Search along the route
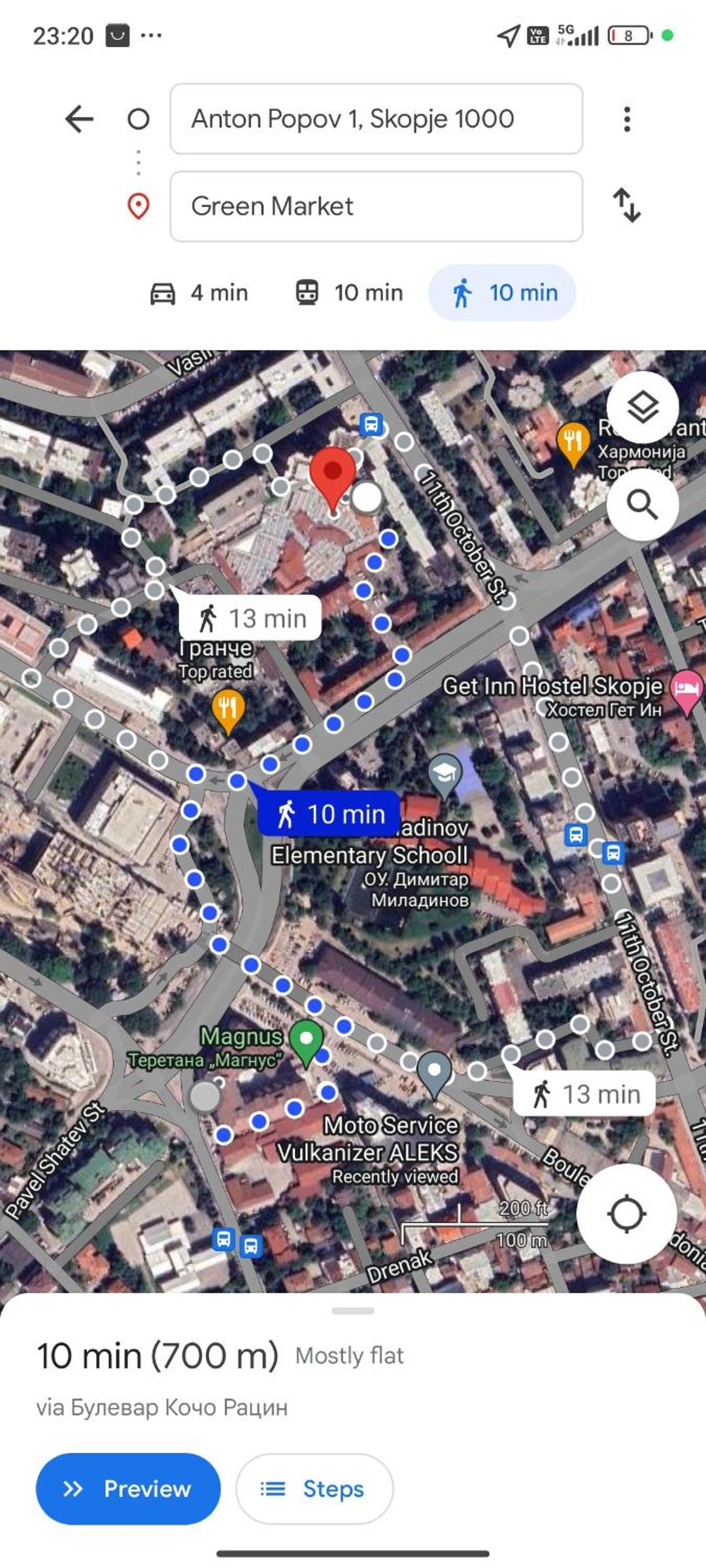Viewport: 706px width, 1568px height. (643, 504)
